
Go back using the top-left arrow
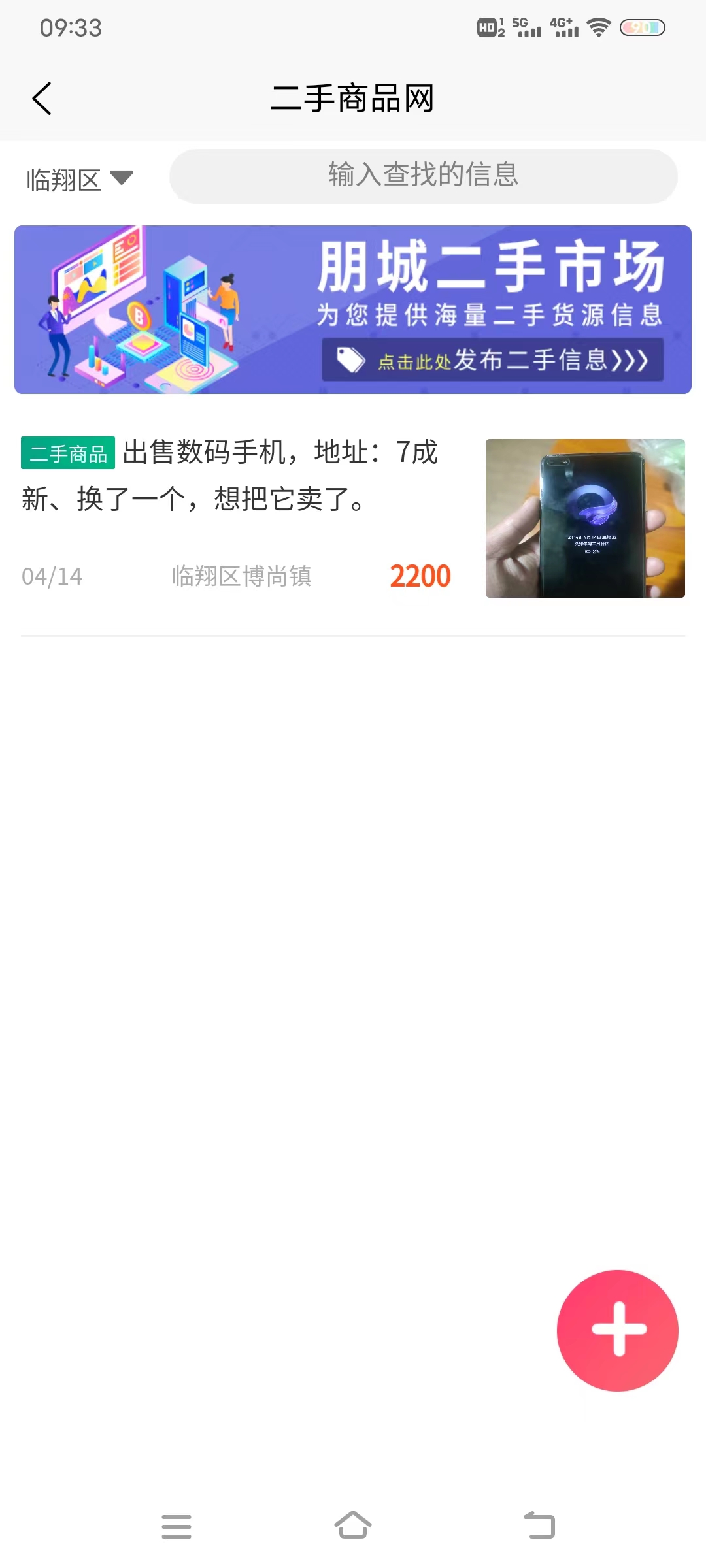(42, 99)
